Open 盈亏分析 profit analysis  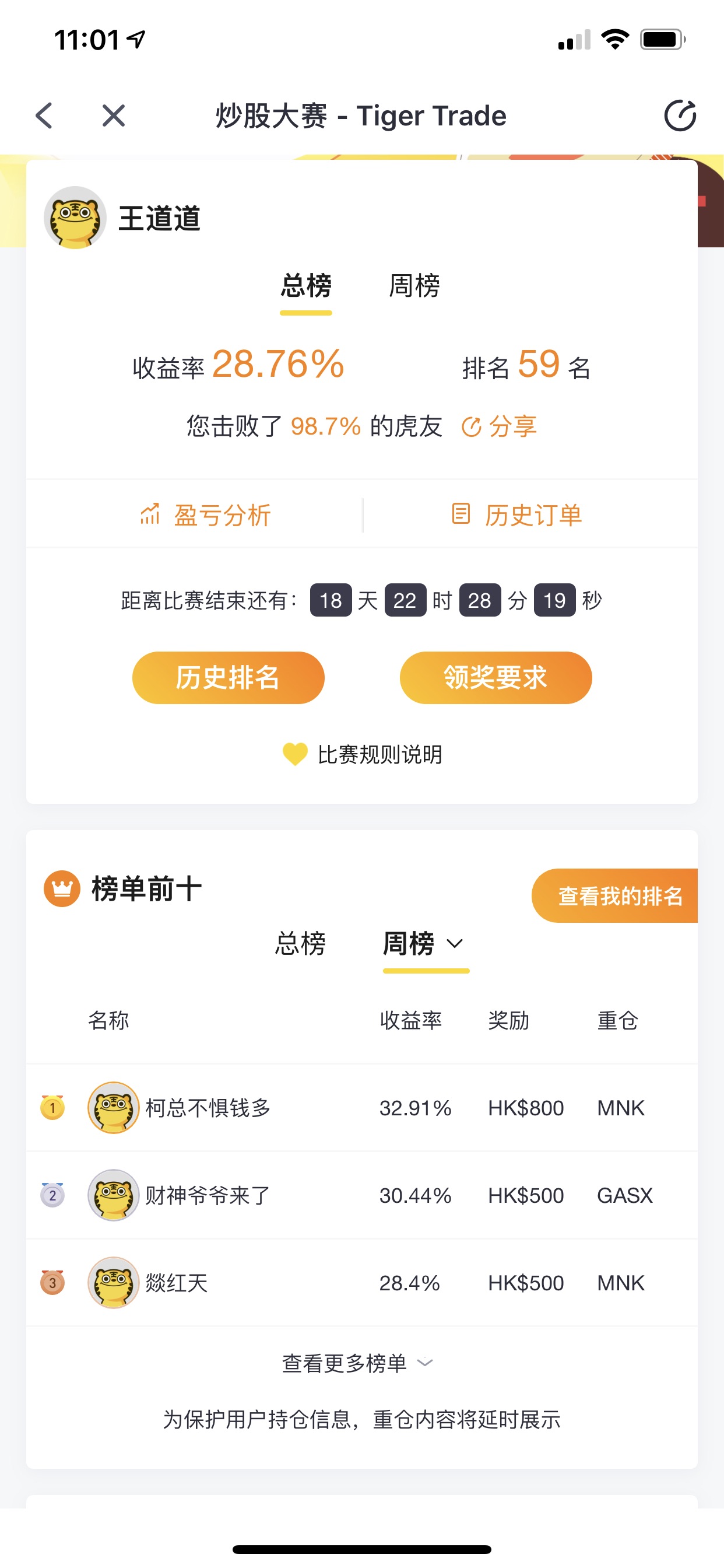[206, 515]
